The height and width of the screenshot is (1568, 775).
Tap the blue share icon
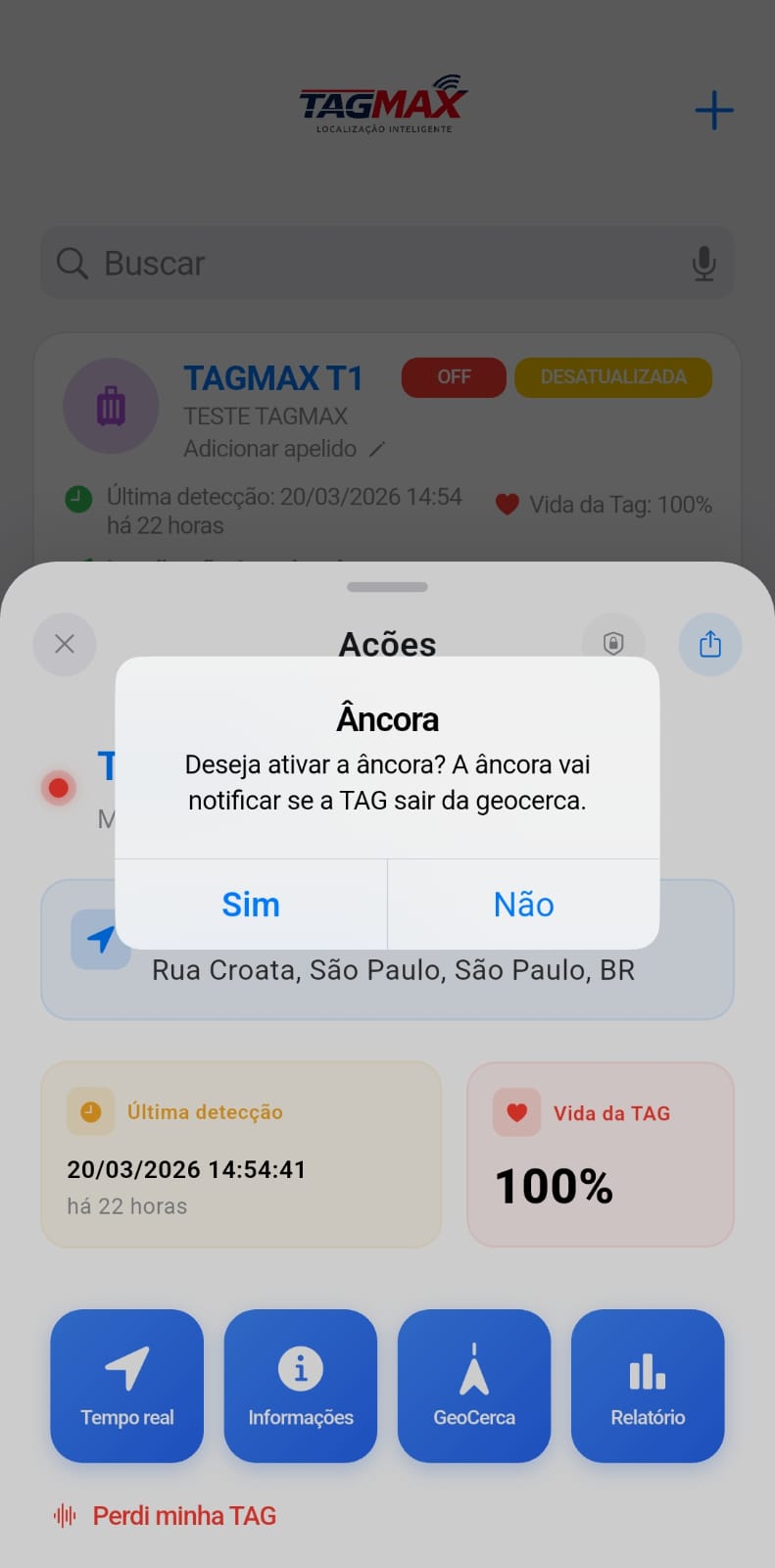coord(709,644)
